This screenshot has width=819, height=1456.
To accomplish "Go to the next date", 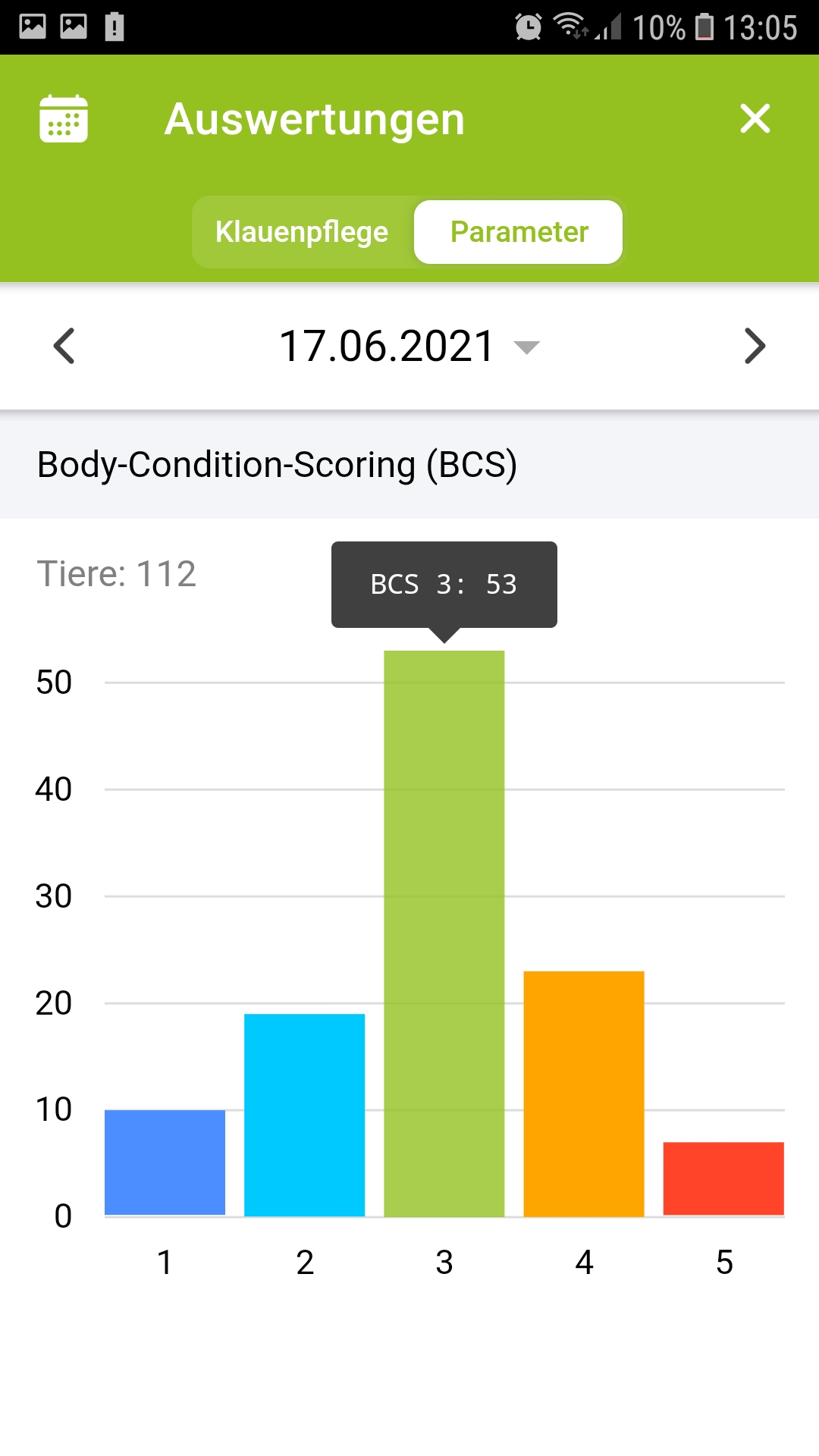I will click(755, 347).
